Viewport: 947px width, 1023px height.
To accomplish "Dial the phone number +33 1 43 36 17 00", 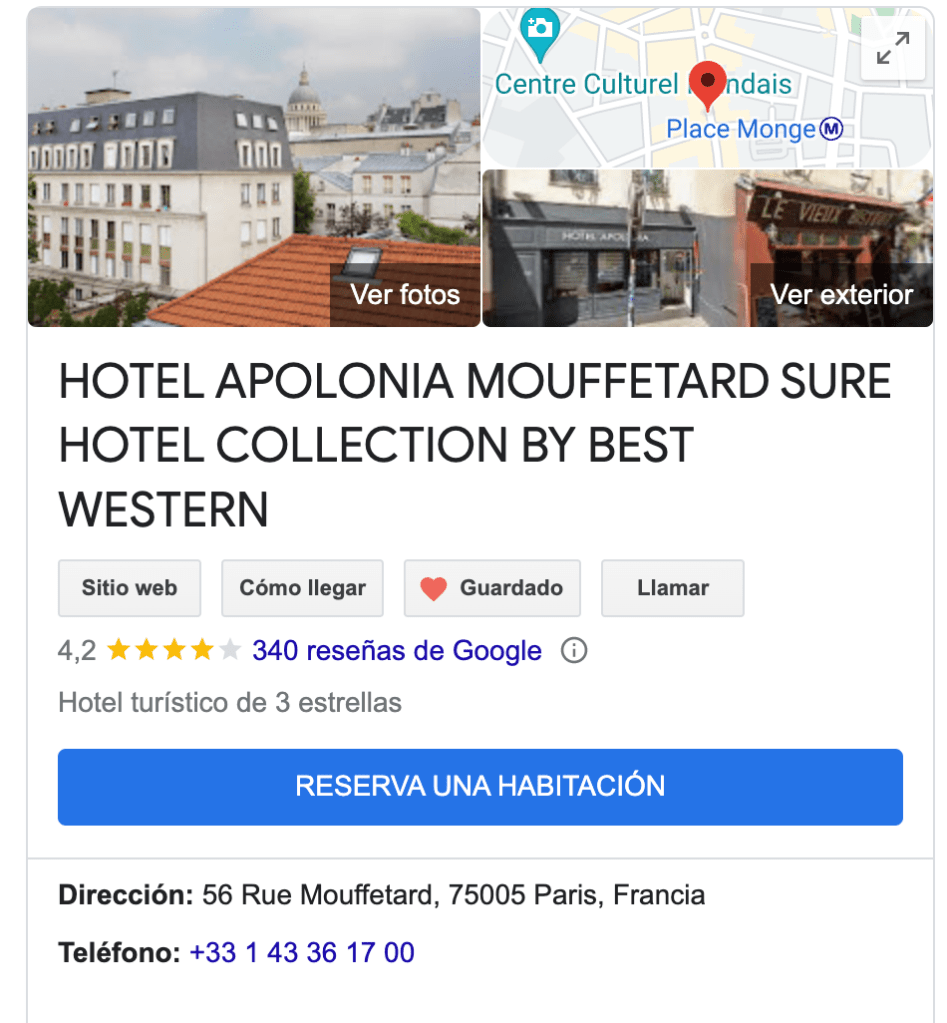I will (x=302, y=953).
